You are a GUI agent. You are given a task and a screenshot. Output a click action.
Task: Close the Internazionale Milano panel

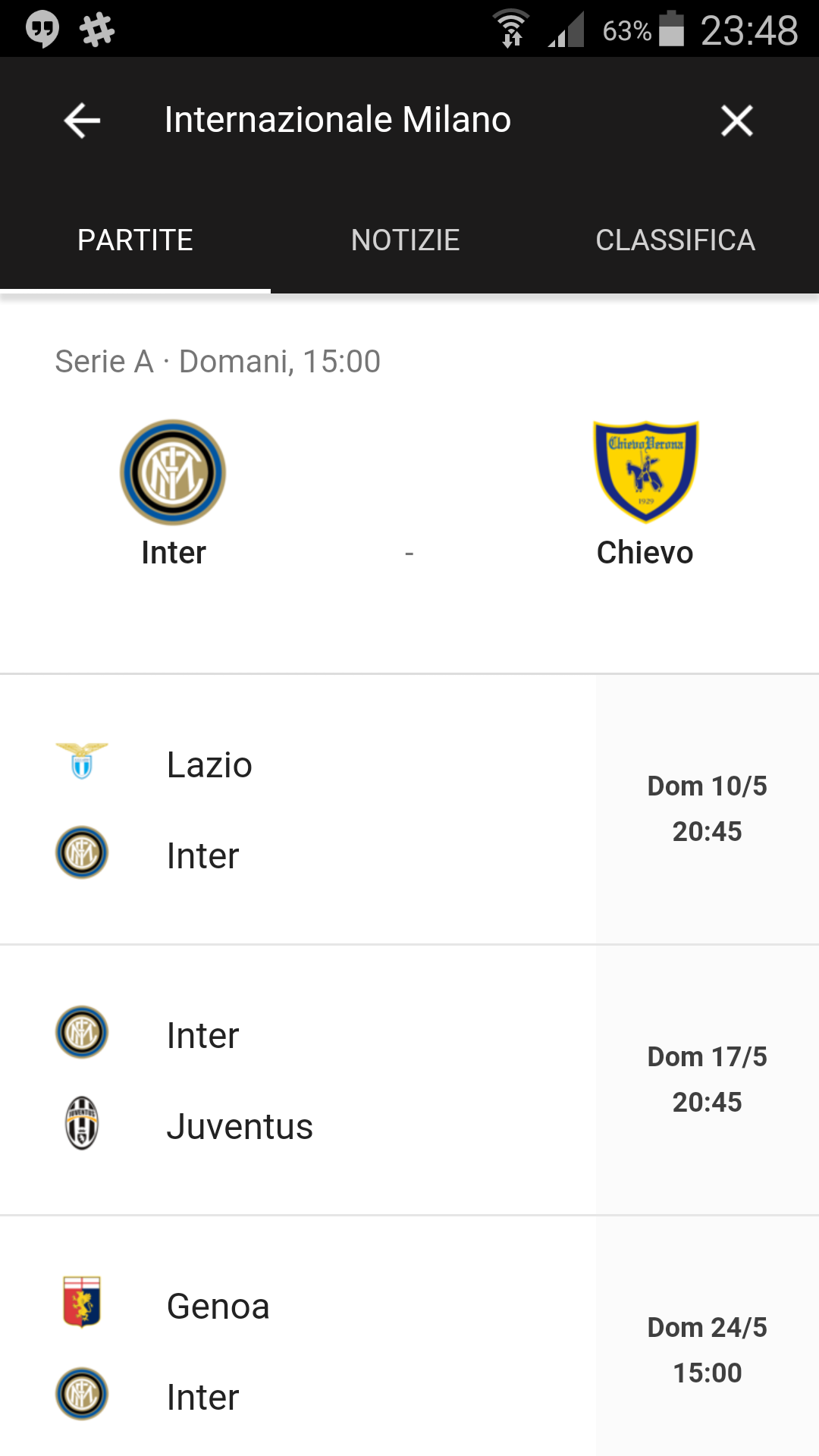tap(736, 121)
